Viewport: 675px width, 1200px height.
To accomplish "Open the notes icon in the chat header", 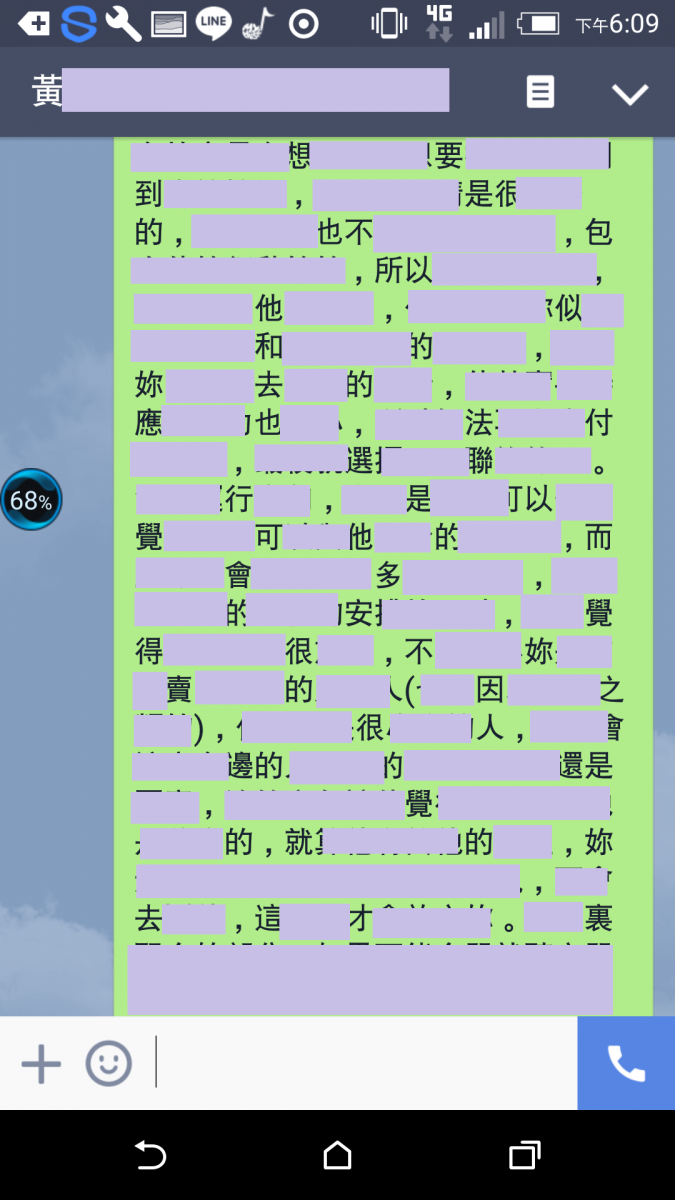I will [540, 93].
